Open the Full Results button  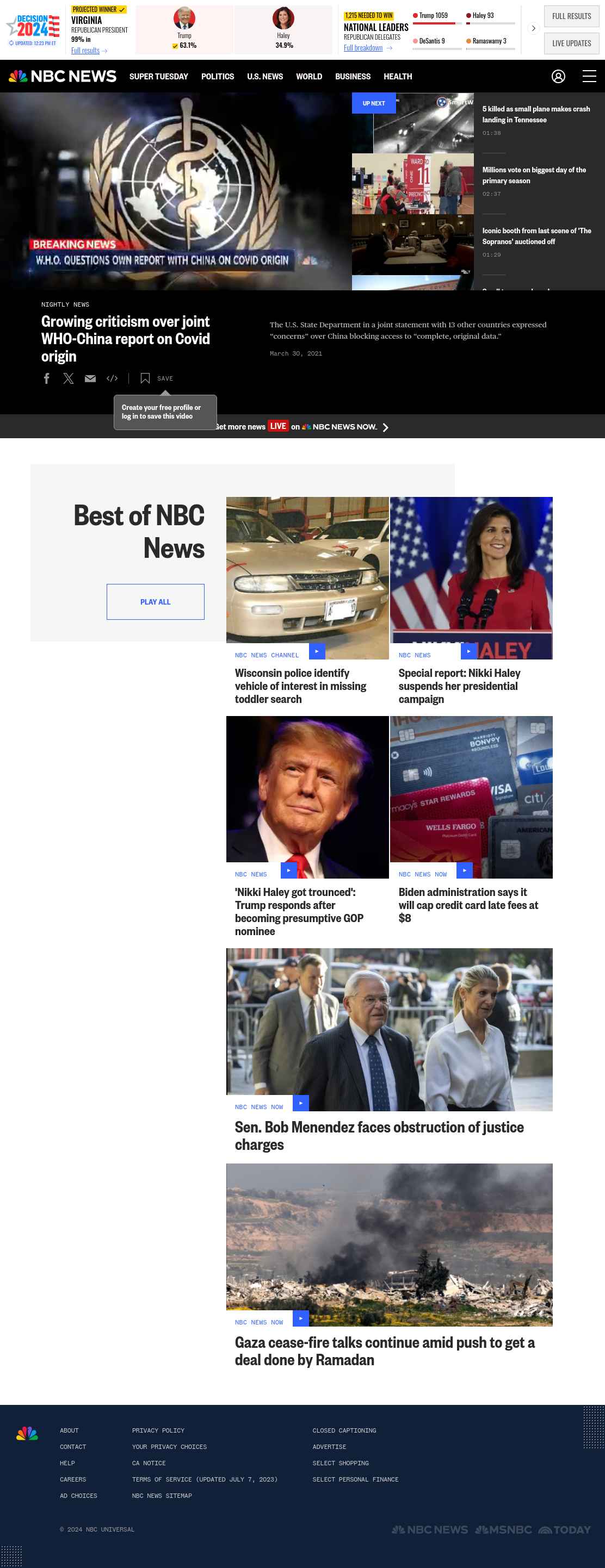click(x=571, y=16)
